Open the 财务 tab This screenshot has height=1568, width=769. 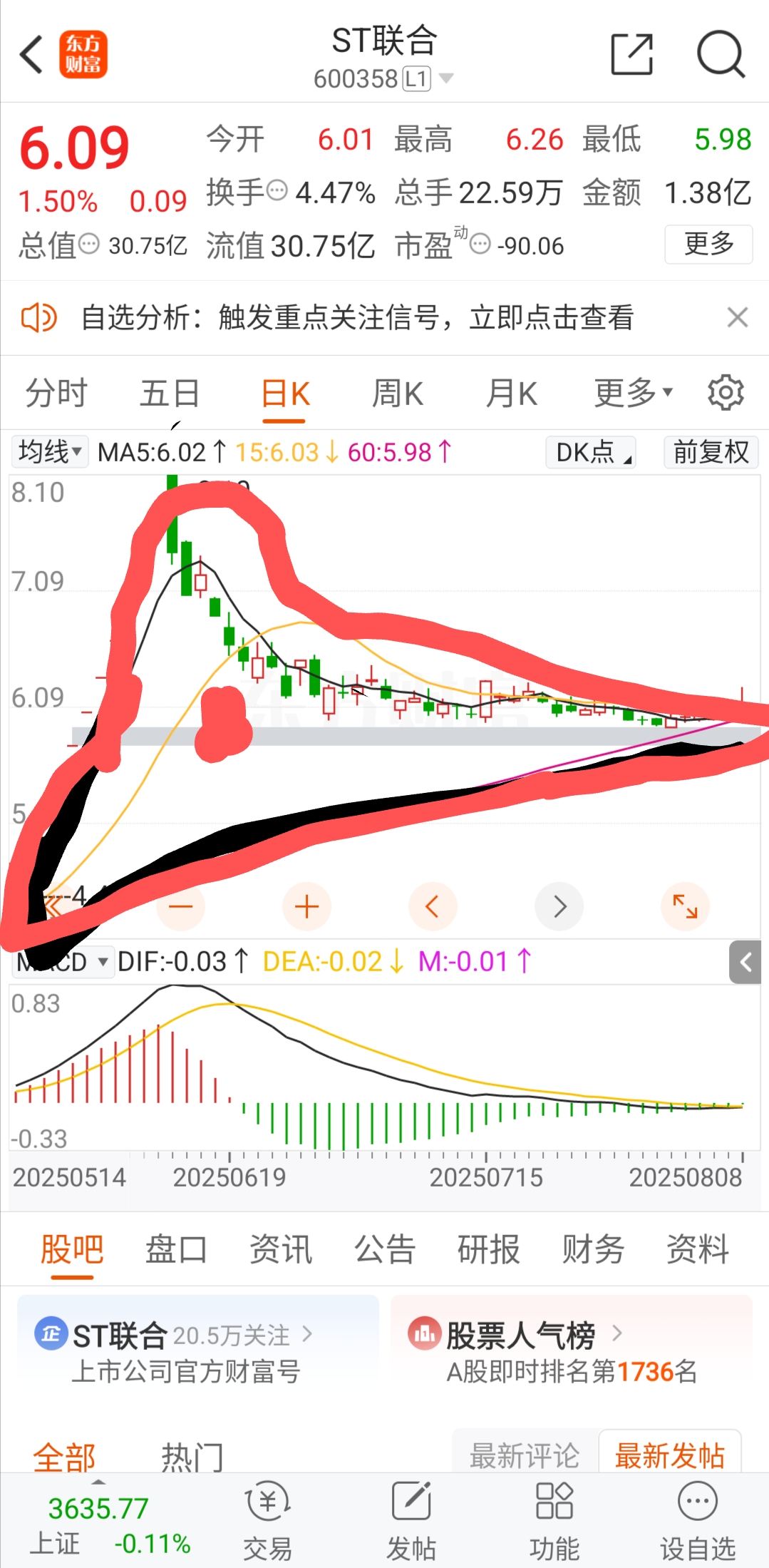click(593, 1249)
